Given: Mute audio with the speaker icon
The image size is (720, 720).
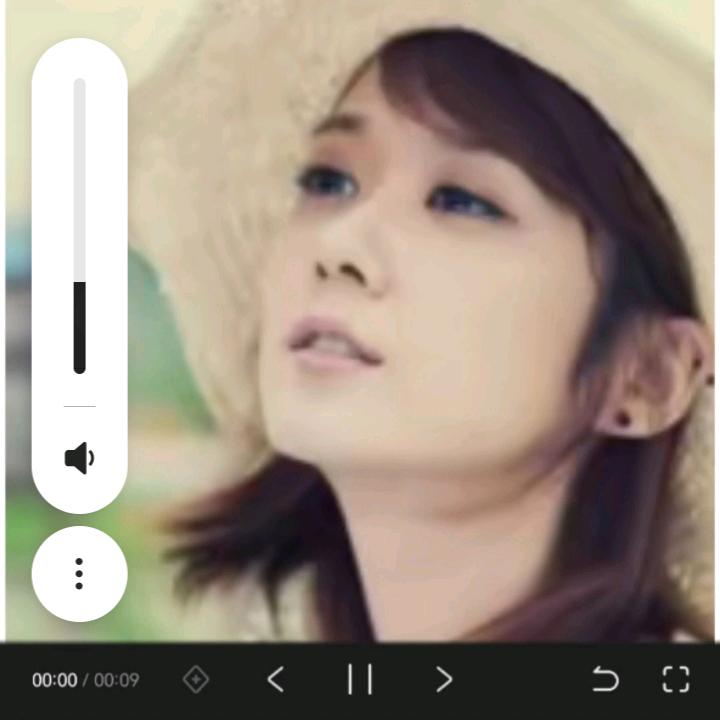Looking at the screenshot, I should tap(79, 458).
